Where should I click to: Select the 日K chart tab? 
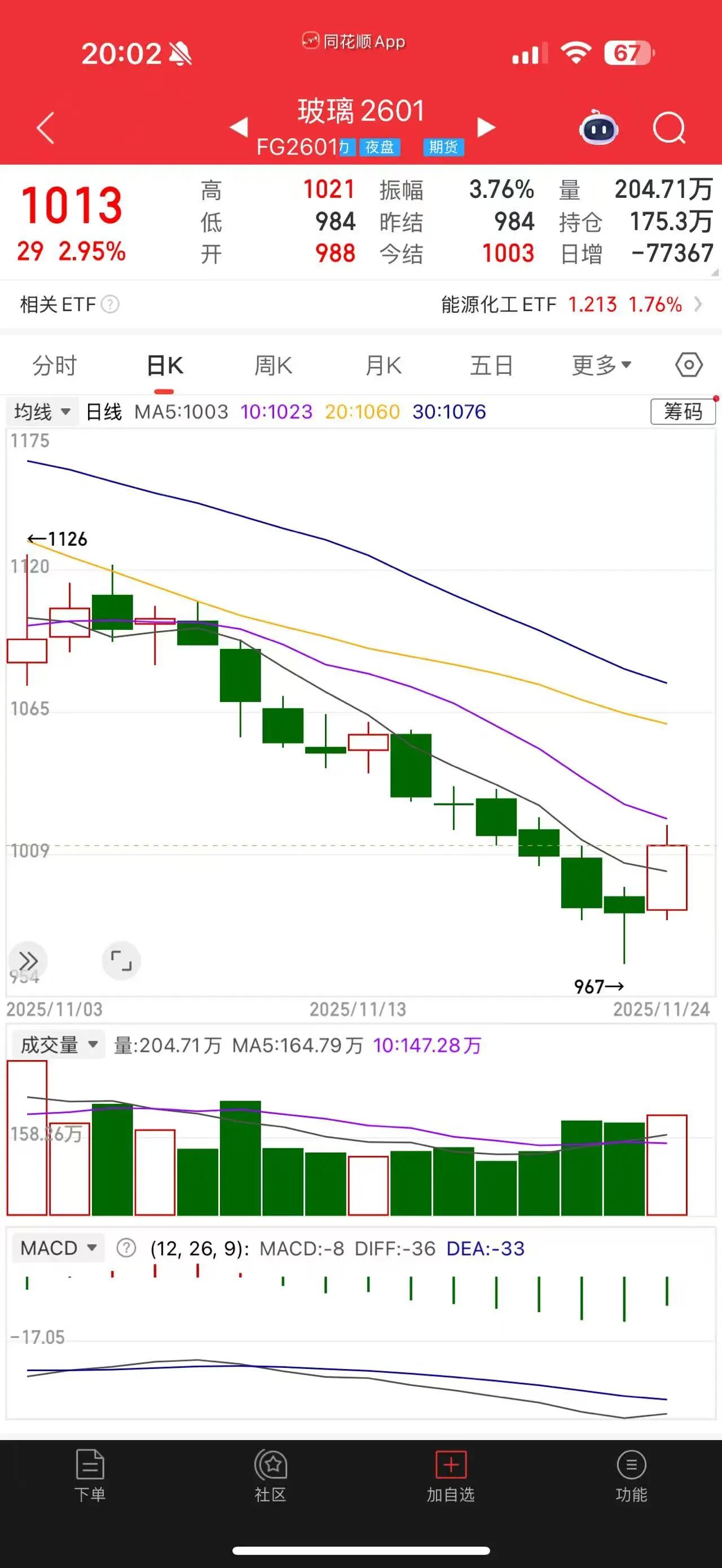[164, 366]
